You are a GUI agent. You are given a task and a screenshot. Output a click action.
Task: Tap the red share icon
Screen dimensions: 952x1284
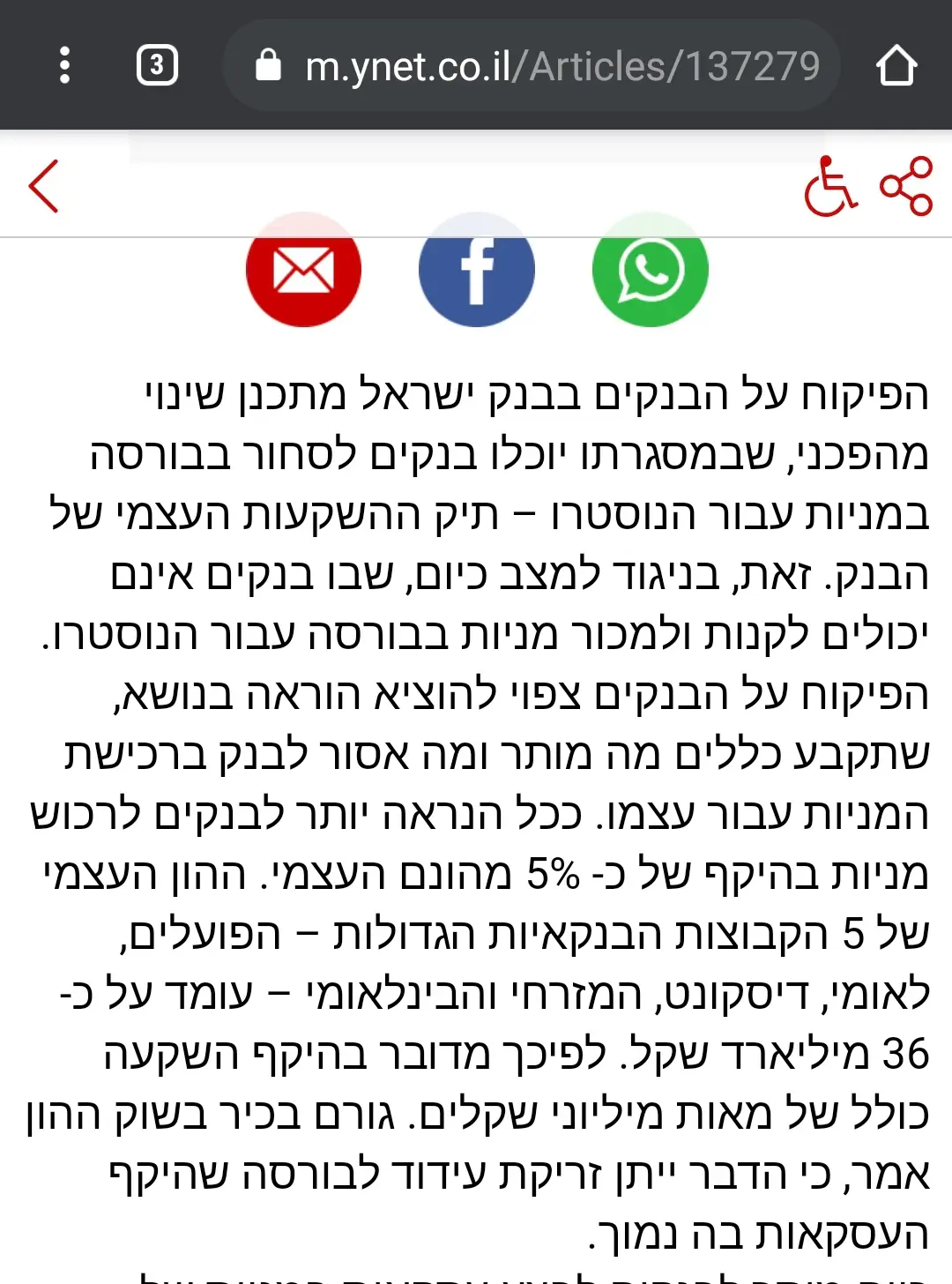[906, 186]
